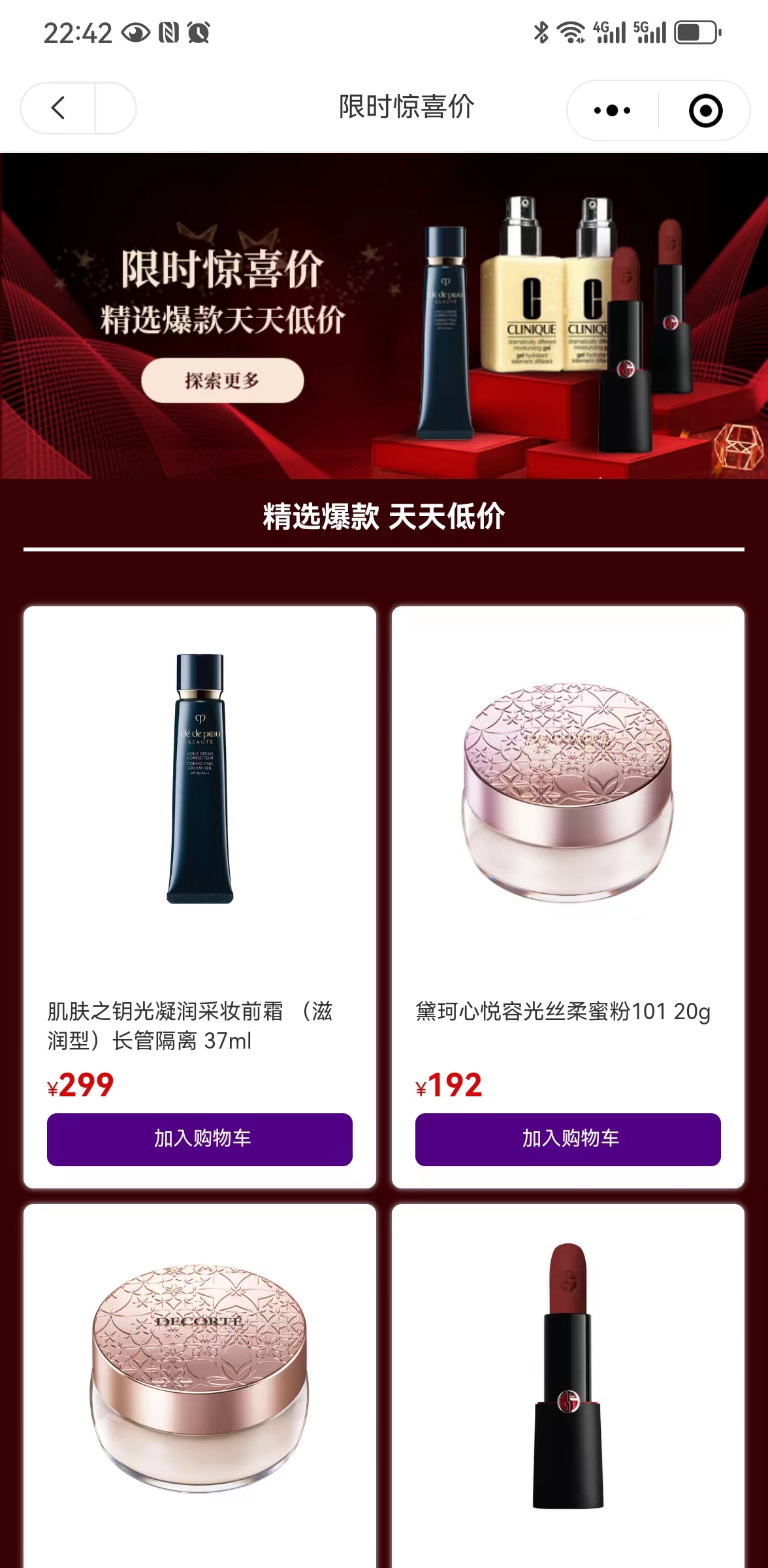Open the 肌肤之钥光凝润采妆前霜 product card
Image resolution: width=768 pixels, height=1568 pixels.
pyautogui.click(x=200, y=817)
